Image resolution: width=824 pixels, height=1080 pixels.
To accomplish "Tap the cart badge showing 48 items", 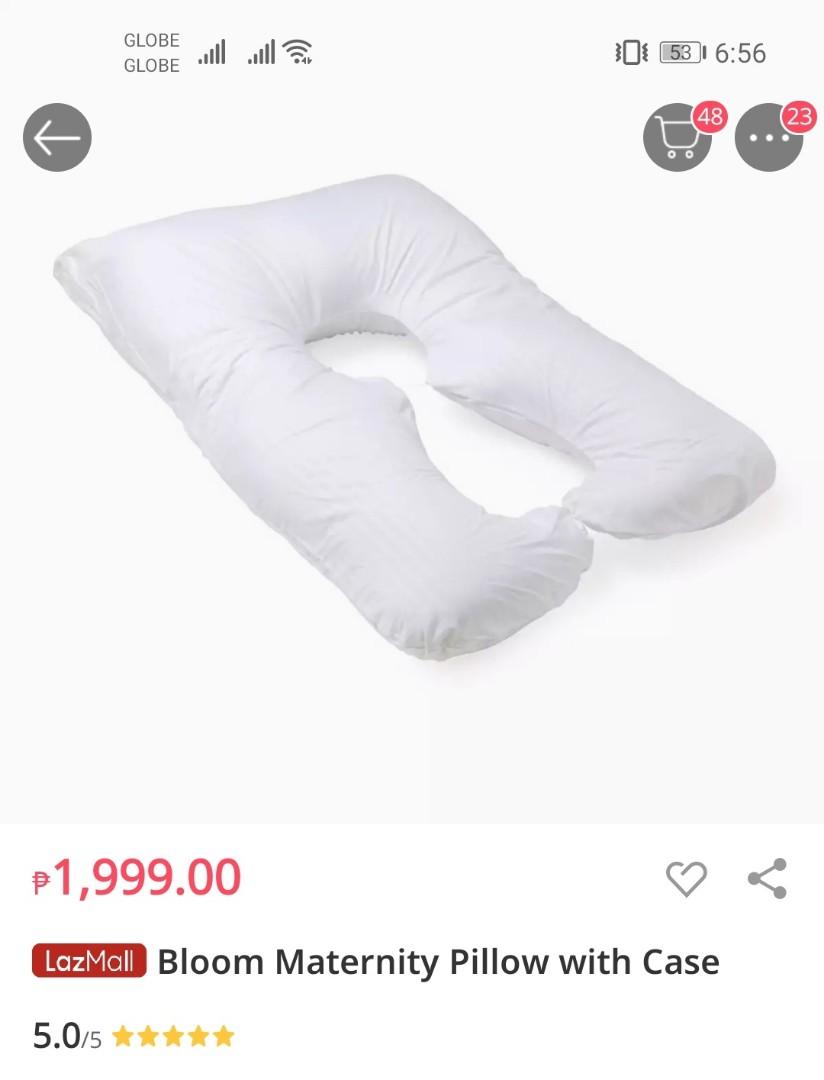I will coord(708,117).
